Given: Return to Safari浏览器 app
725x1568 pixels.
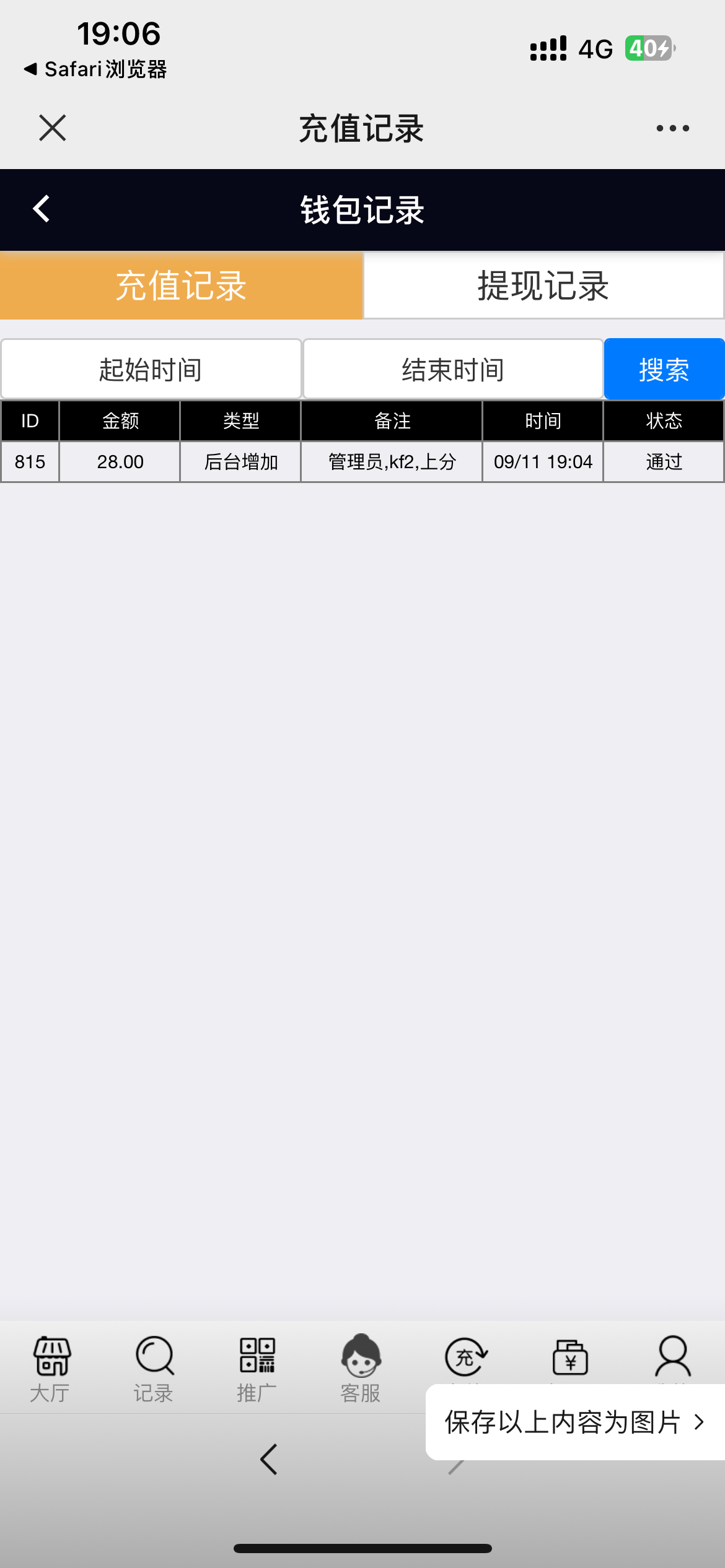Looking at the screenshot, I should pos(96,69).
